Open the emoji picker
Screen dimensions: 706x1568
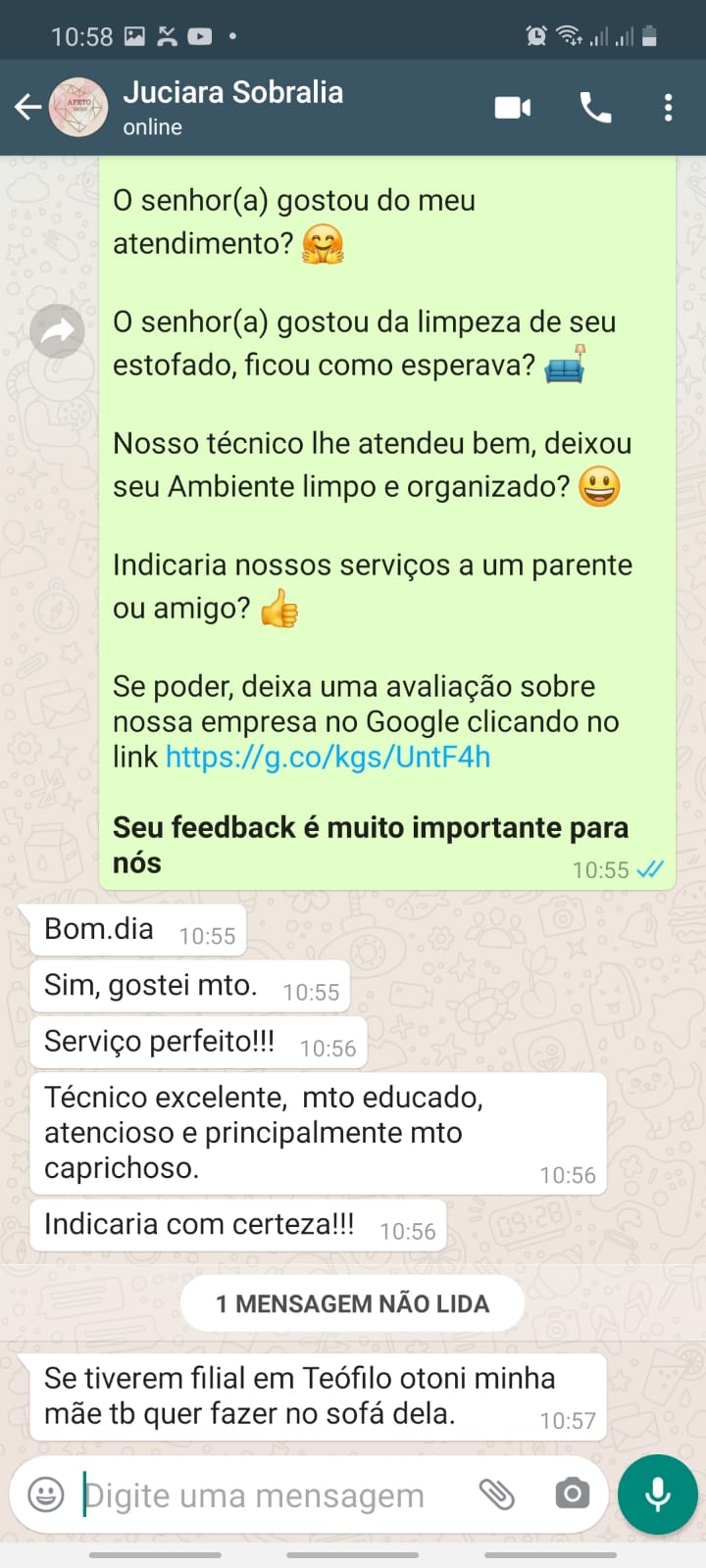[x=45, y=1494]
